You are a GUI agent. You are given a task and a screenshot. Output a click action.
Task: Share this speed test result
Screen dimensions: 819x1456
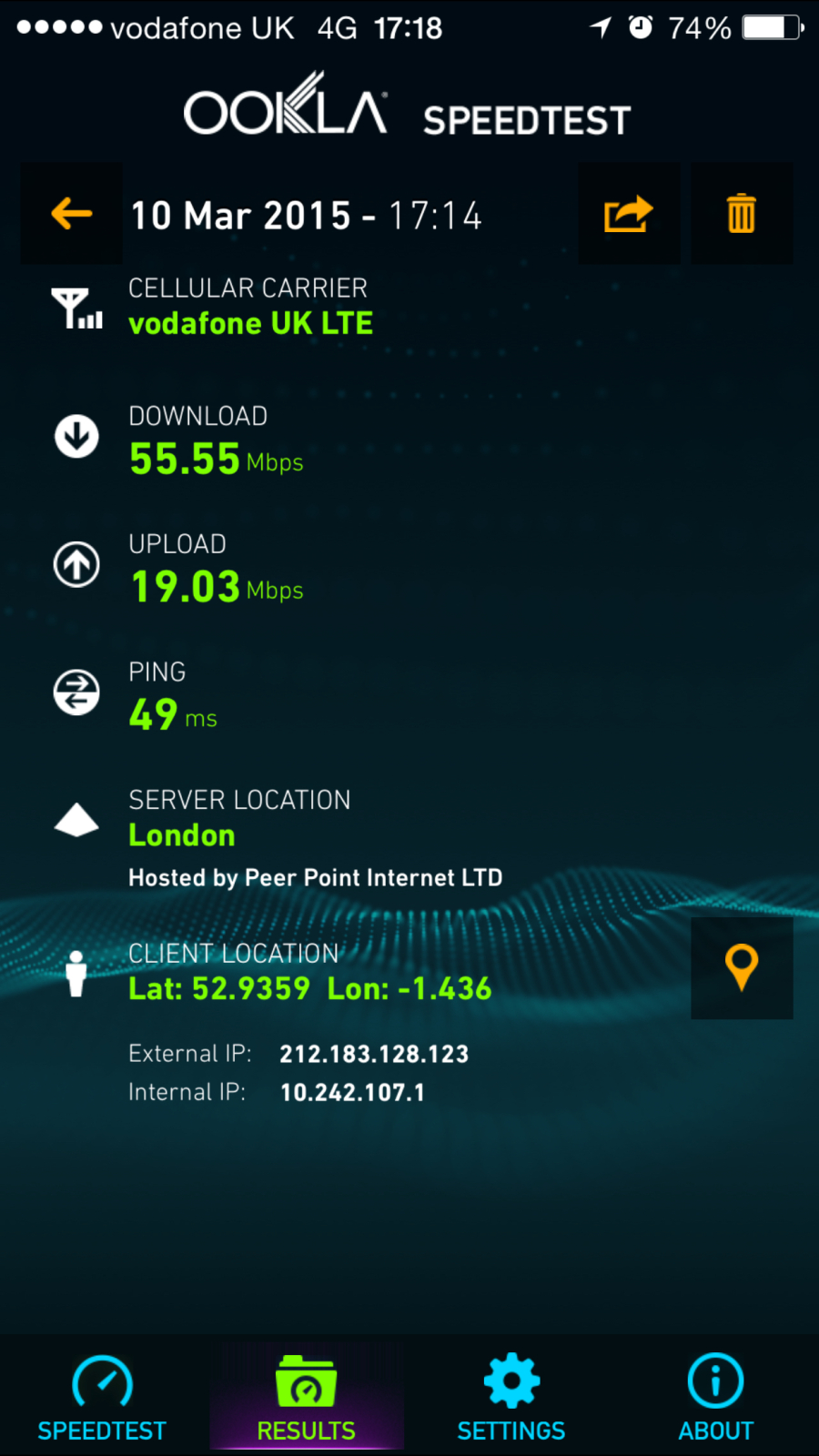[x=629, y=214]
